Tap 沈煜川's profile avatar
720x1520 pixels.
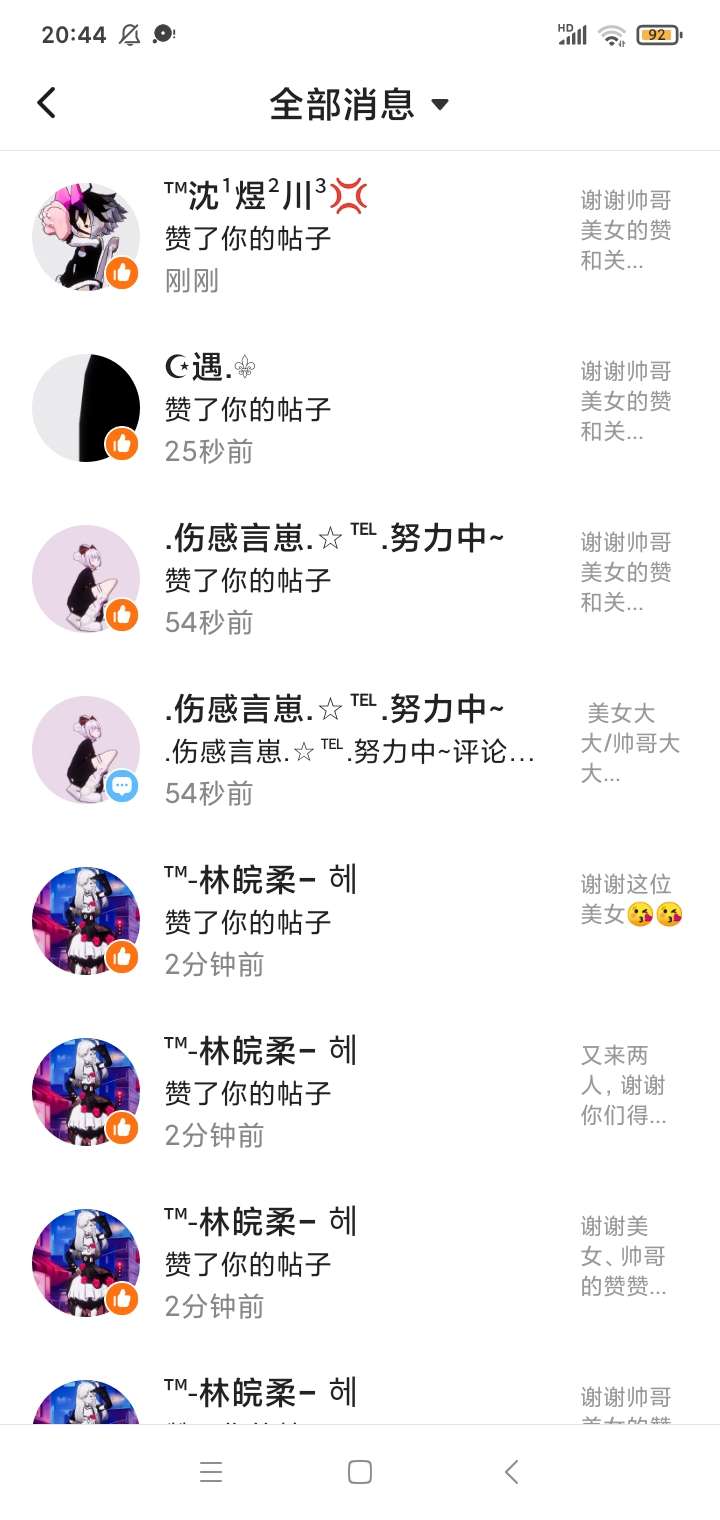pos(86,237)
